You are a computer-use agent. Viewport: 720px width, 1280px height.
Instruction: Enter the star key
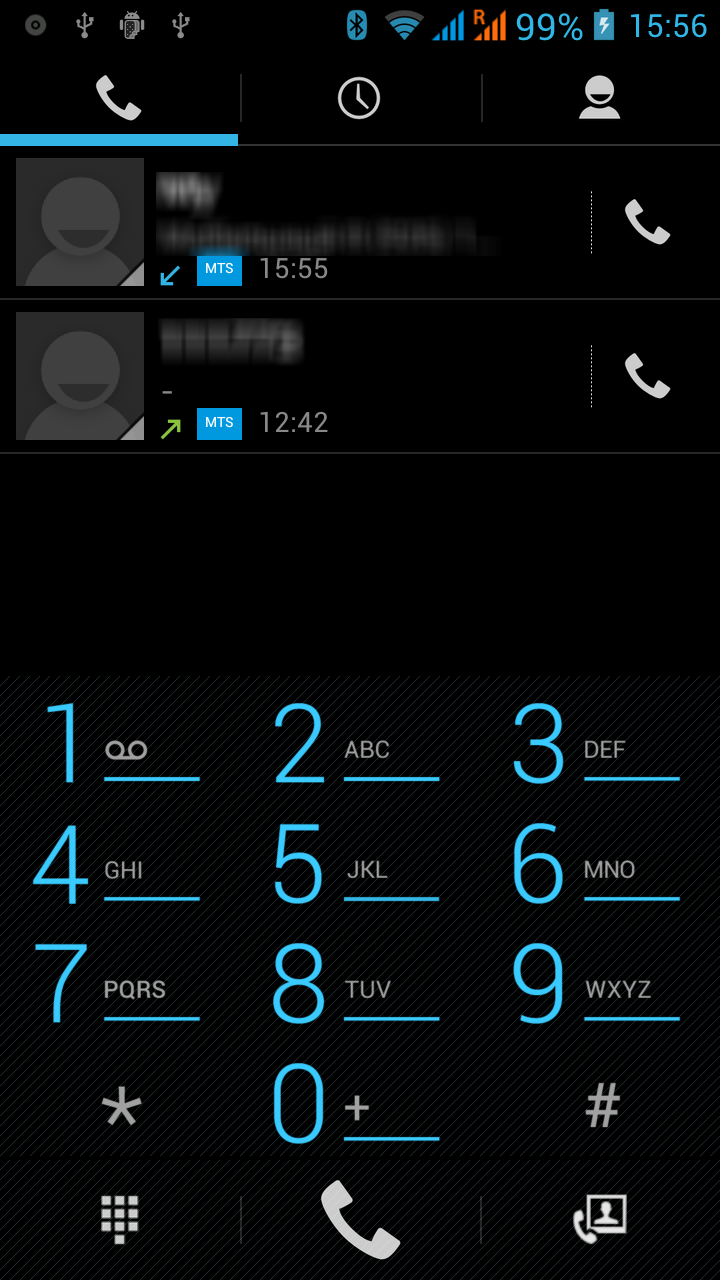(x=121, y=1107)
